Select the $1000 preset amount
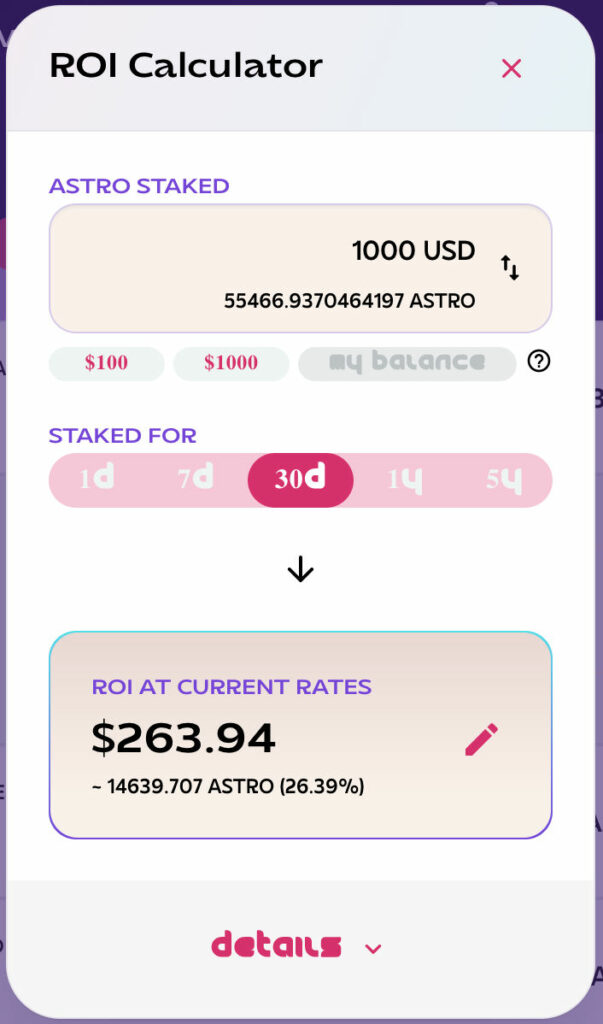 tap(231, 363)
